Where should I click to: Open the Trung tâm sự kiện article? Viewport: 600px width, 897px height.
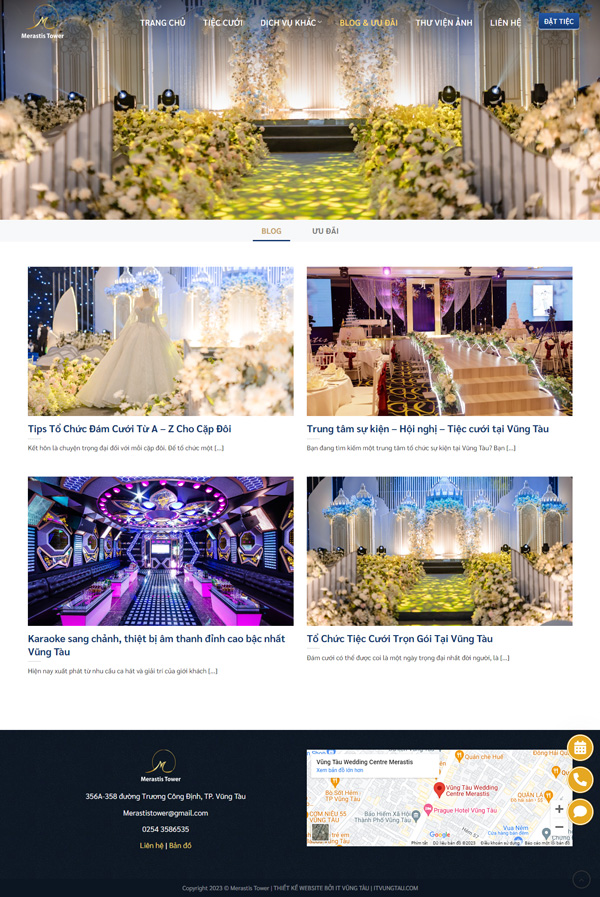pos(427,429)
